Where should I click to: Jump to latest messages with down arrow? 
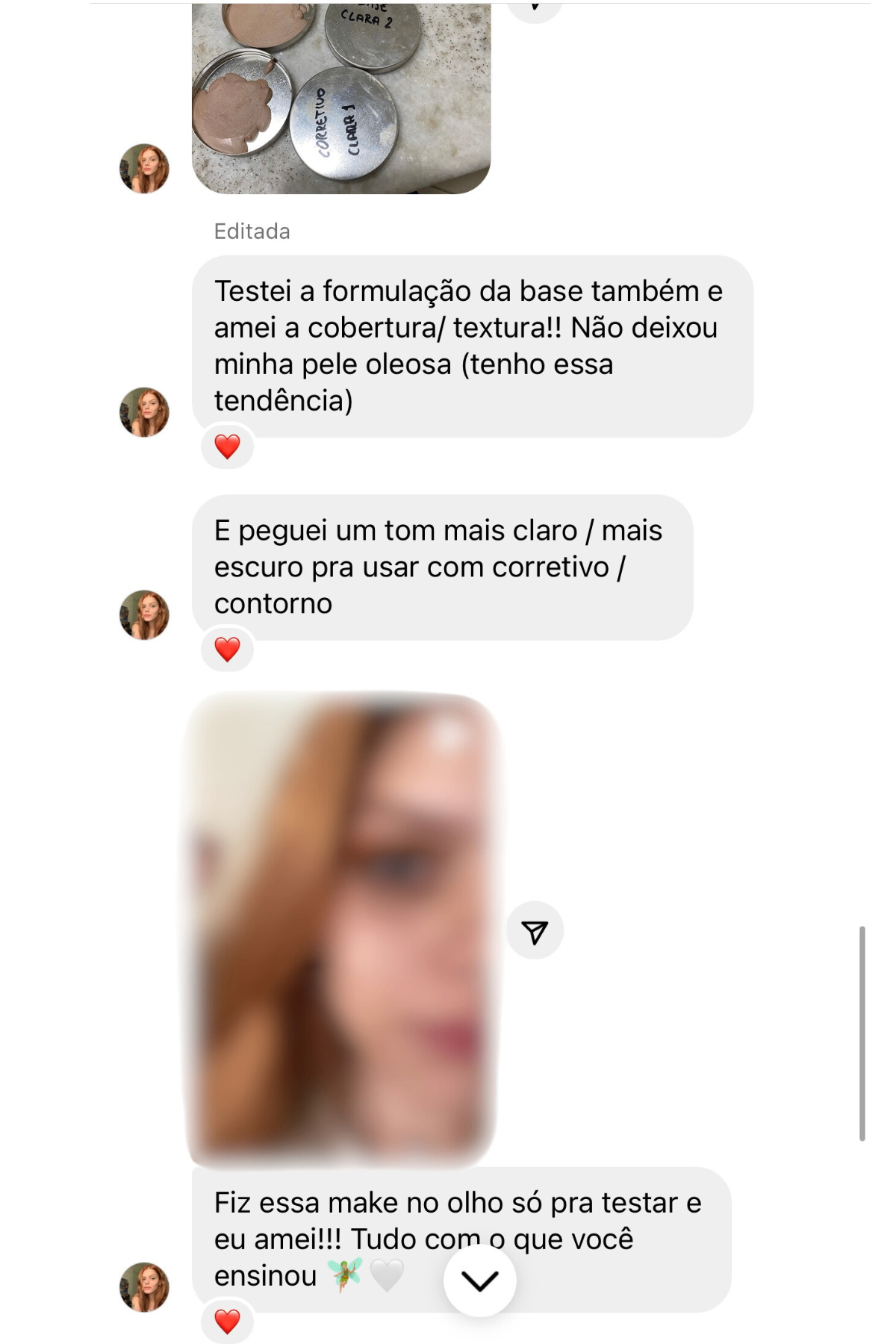[479, 1281]
